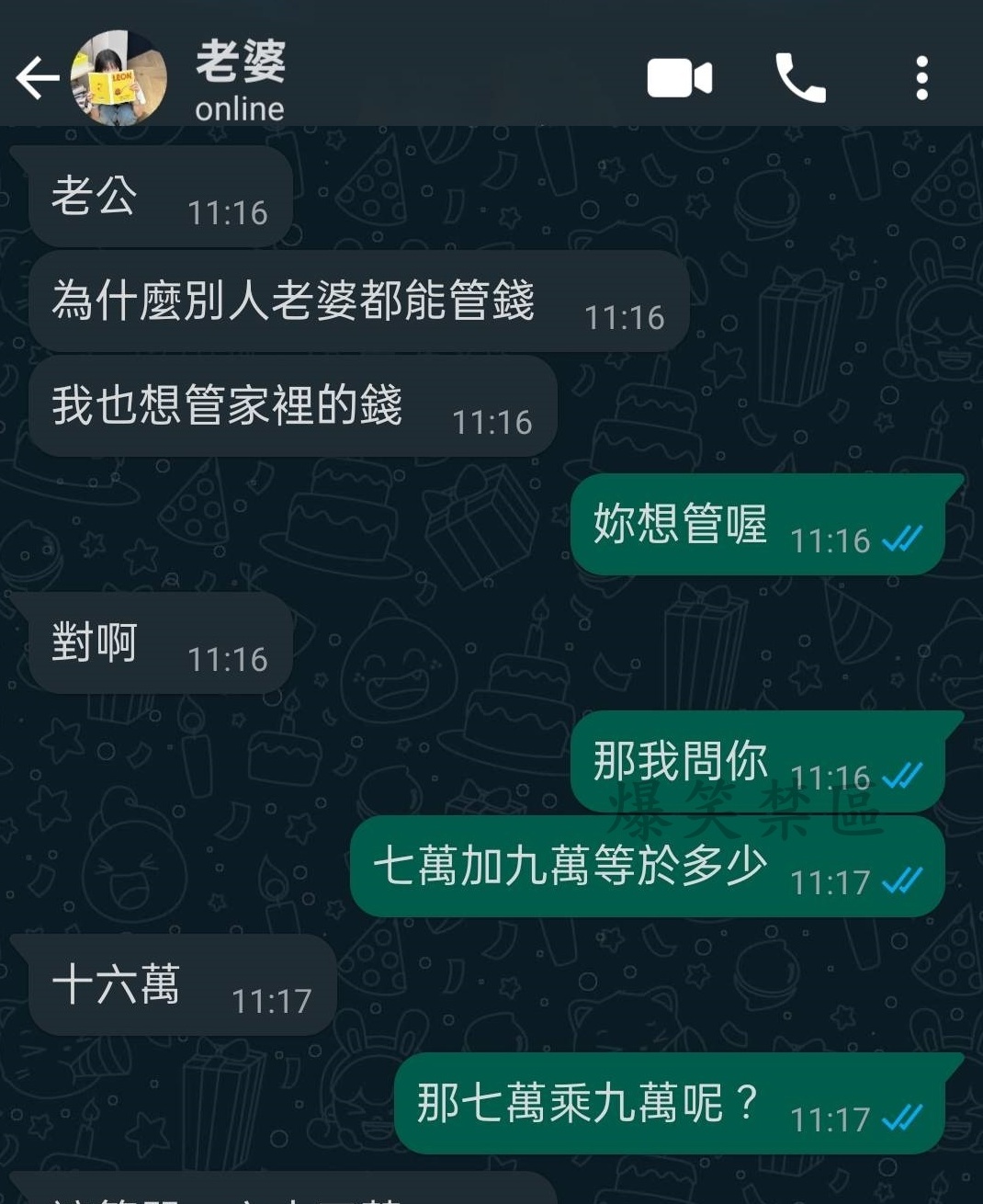Go back to the chat list
This screenshot has width=983, height=1204.
[37, 78]
